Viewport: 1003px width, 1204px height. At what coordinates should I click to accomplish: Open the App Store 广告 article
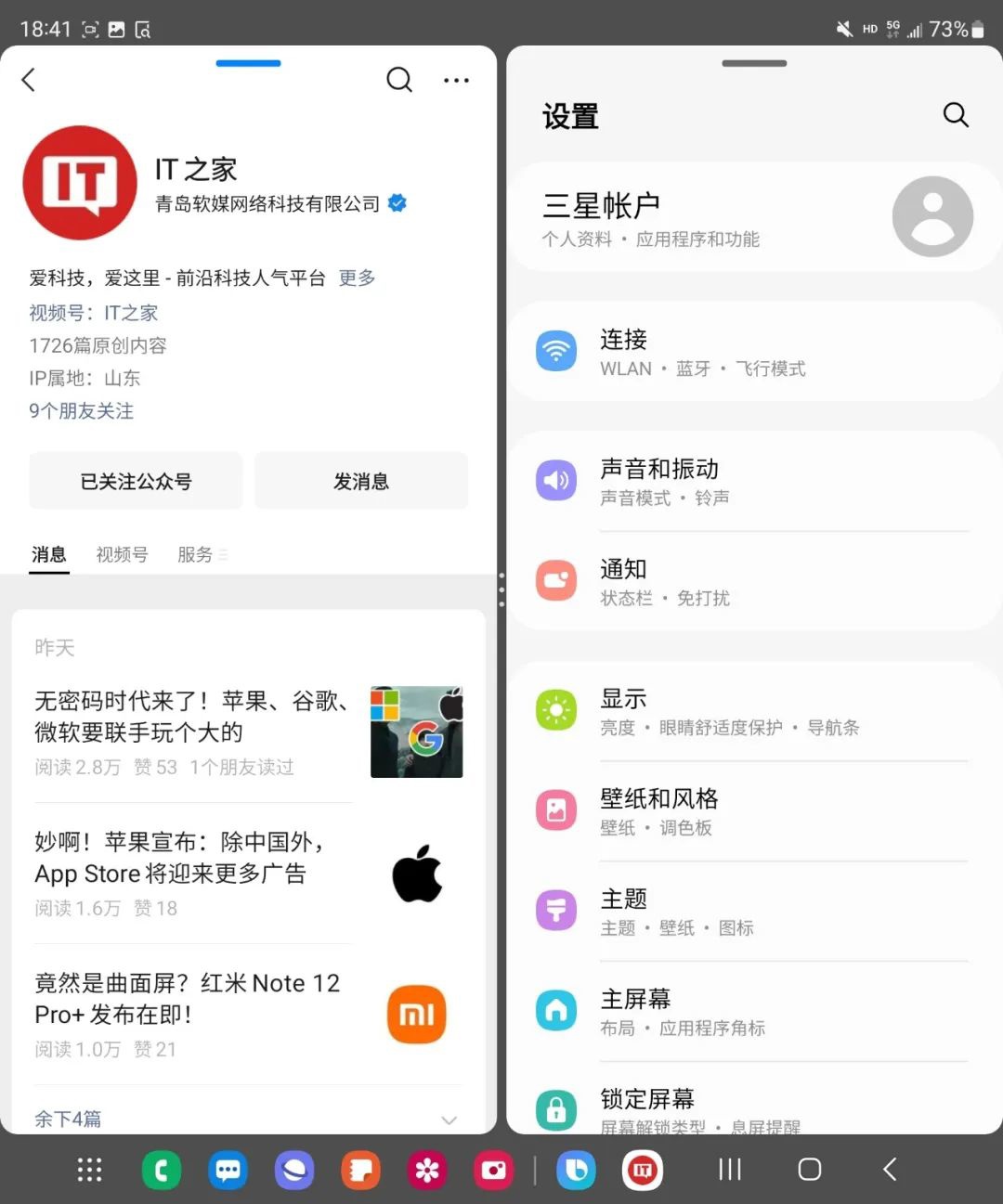click(180, 858)
